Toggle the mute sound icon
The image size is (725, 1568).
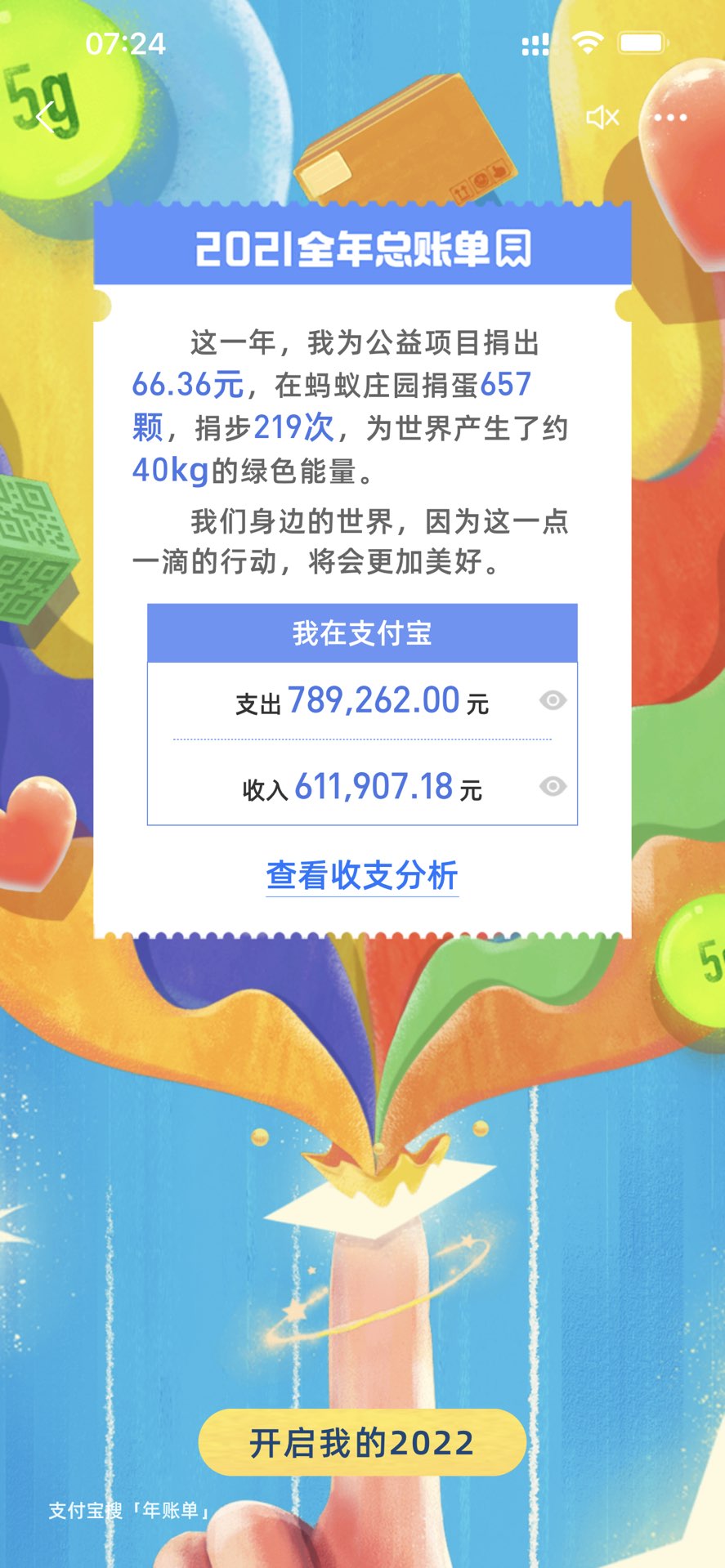pos(603,118)
